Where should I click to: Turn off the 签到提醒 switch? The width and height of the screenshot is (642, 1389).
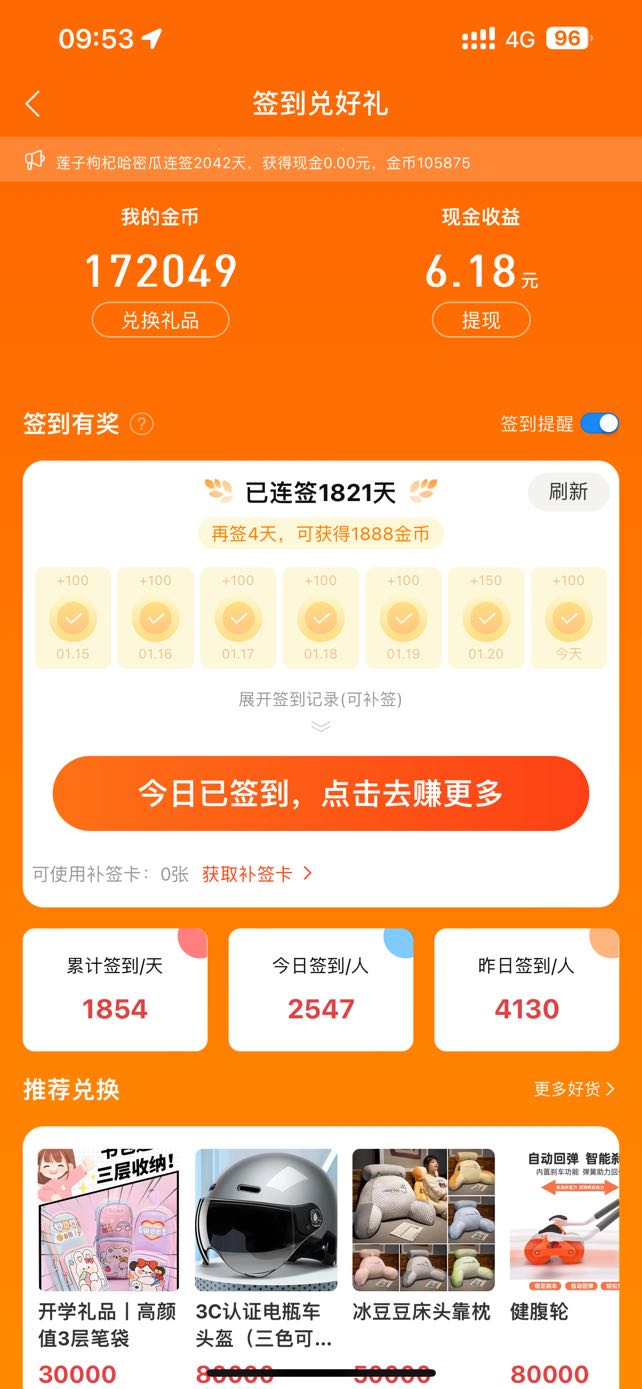600,423
